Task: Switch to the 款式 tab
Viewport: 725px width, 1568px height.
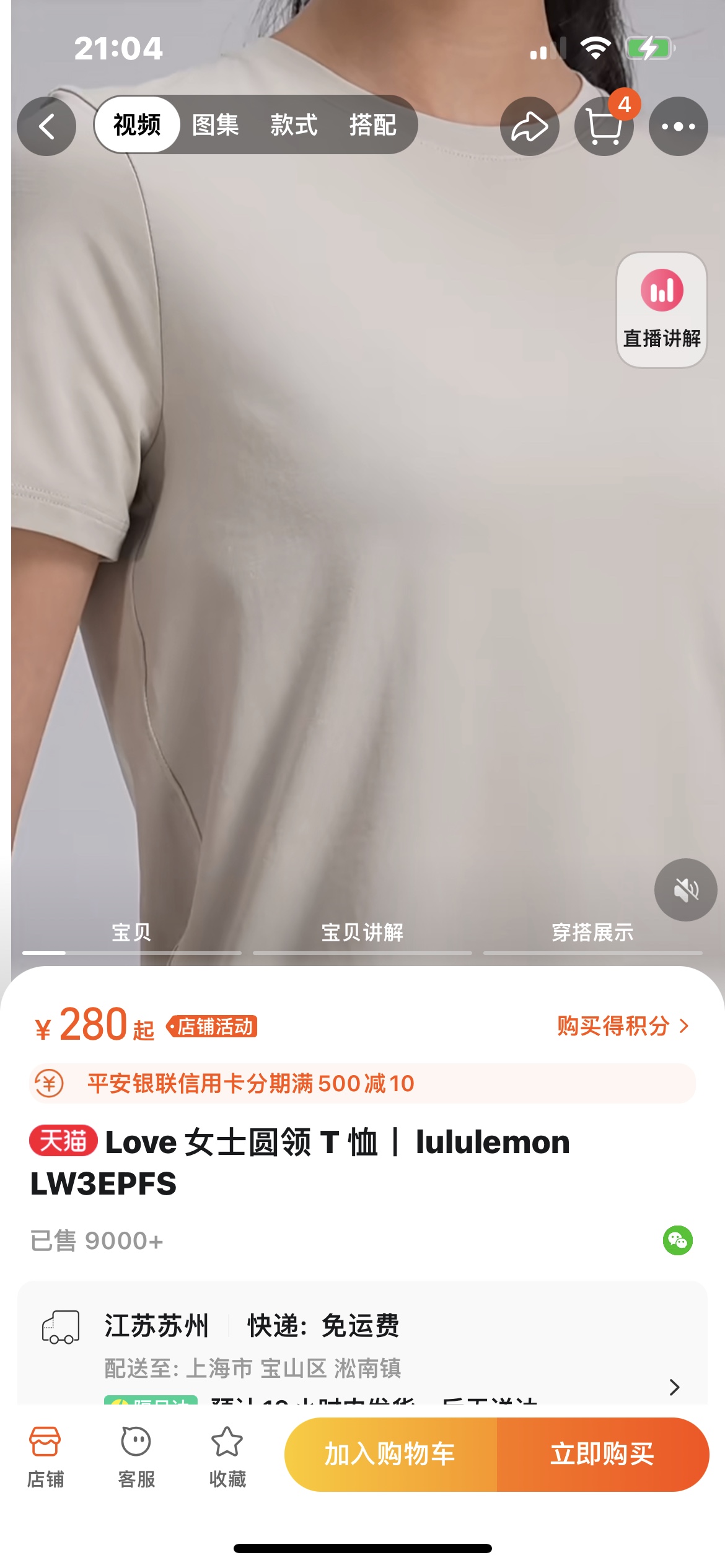Action: tap(294, 125)
